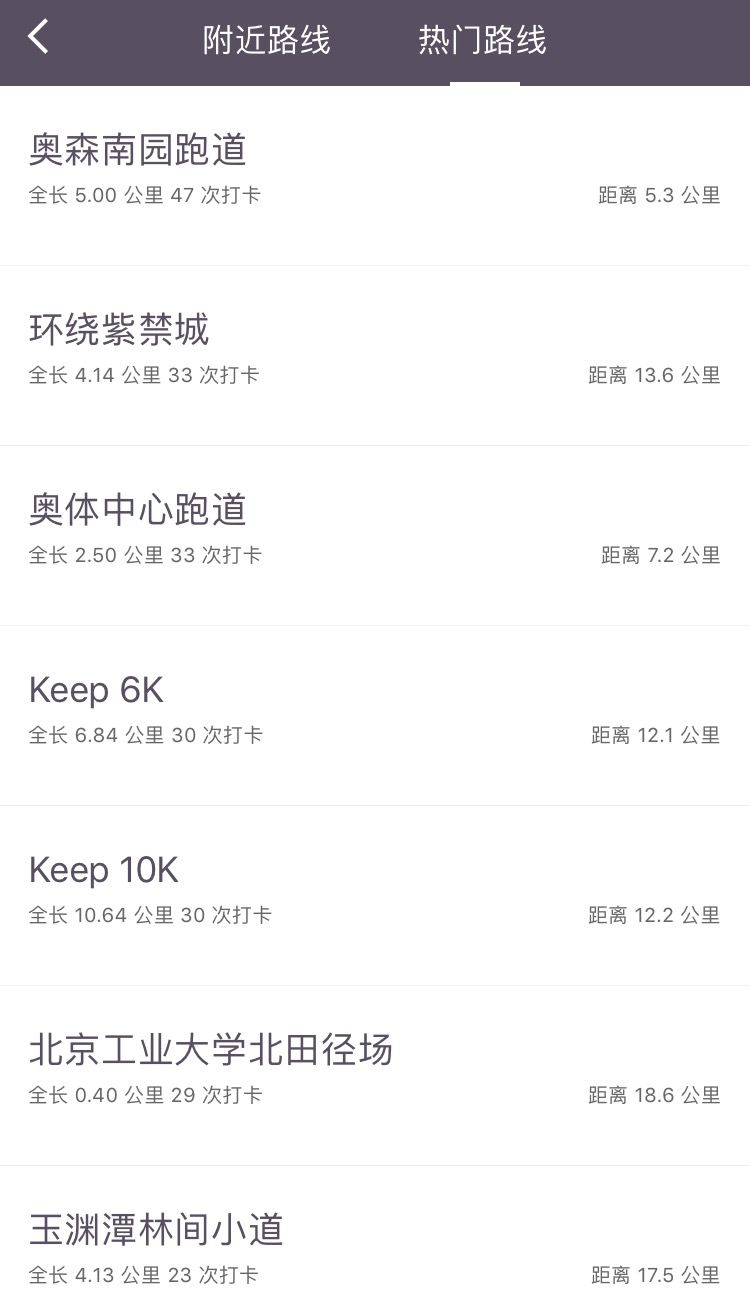Tap the 距离 12.2 公里 label
The width and height of the screenshot is (750, 1292).
[x=655, y=915]
